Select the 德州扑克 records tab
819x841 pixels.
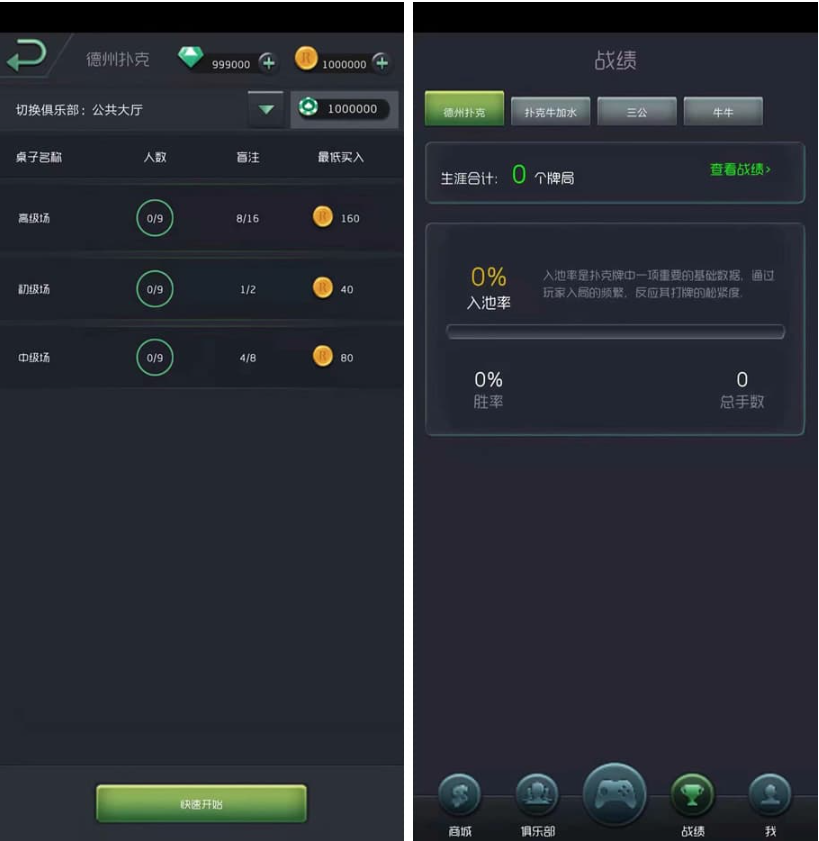464,111
